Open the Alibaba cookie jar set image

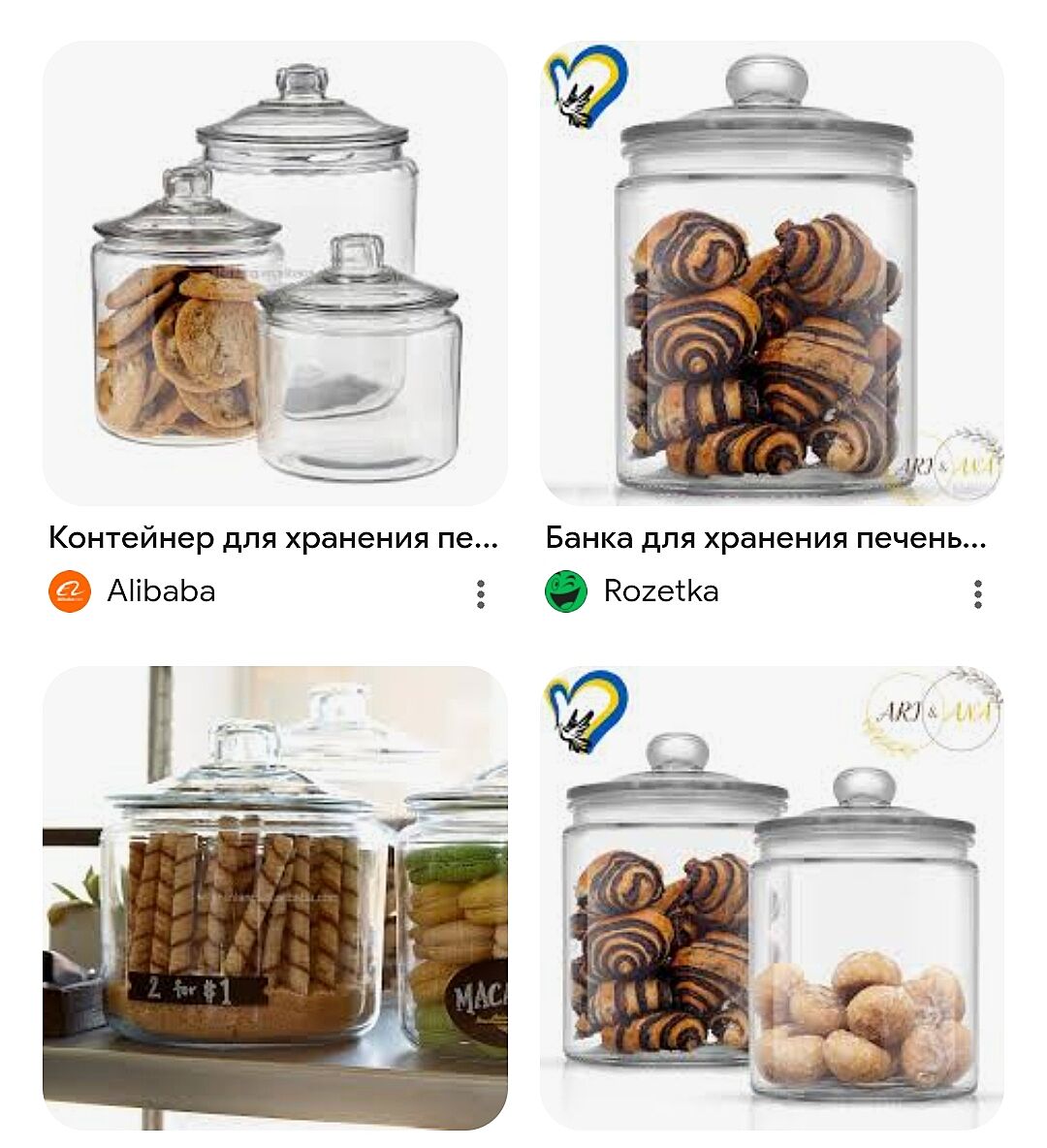click(274, 272)
